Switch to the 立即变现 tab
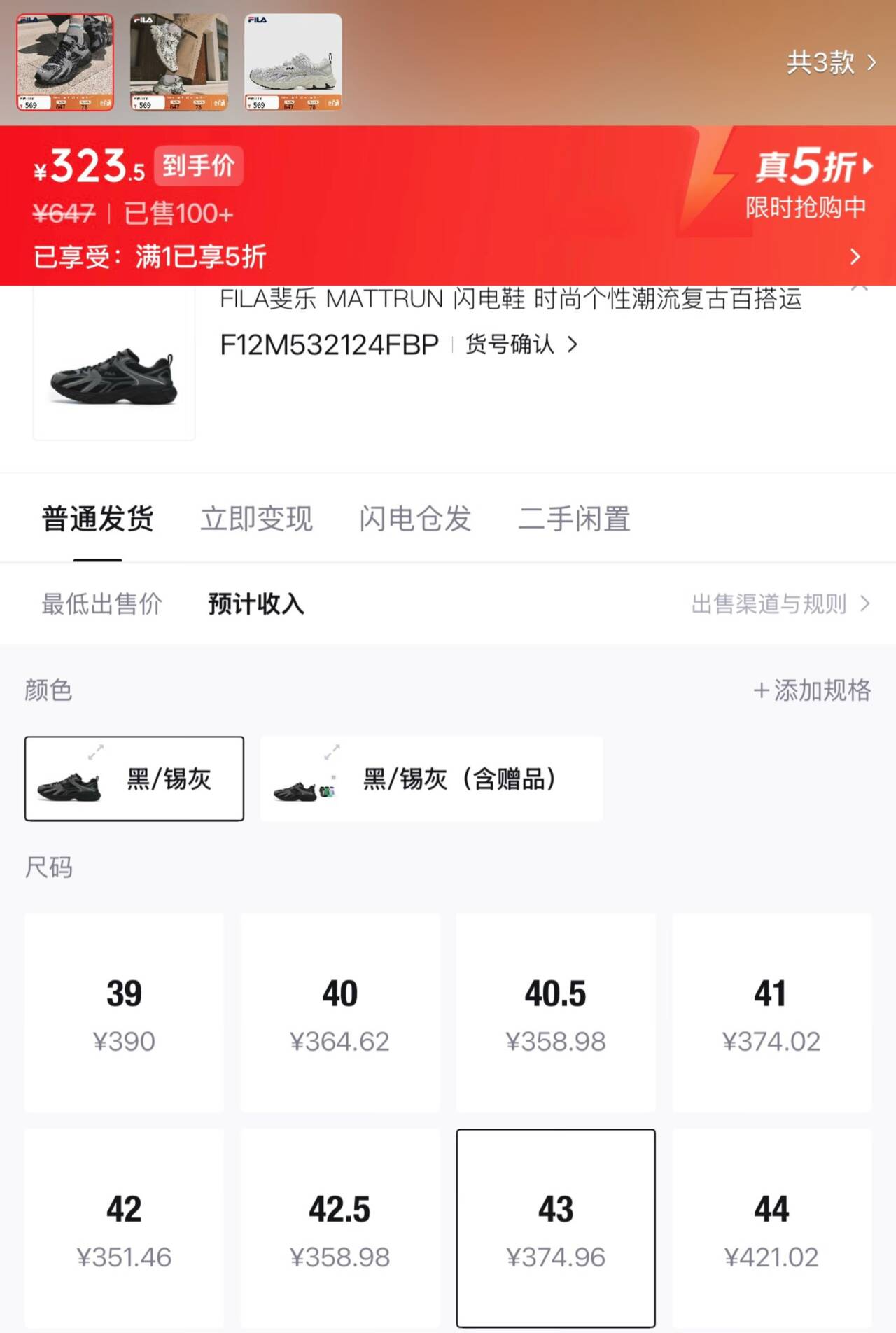896x1333 pixels. [x=256, y=519]
